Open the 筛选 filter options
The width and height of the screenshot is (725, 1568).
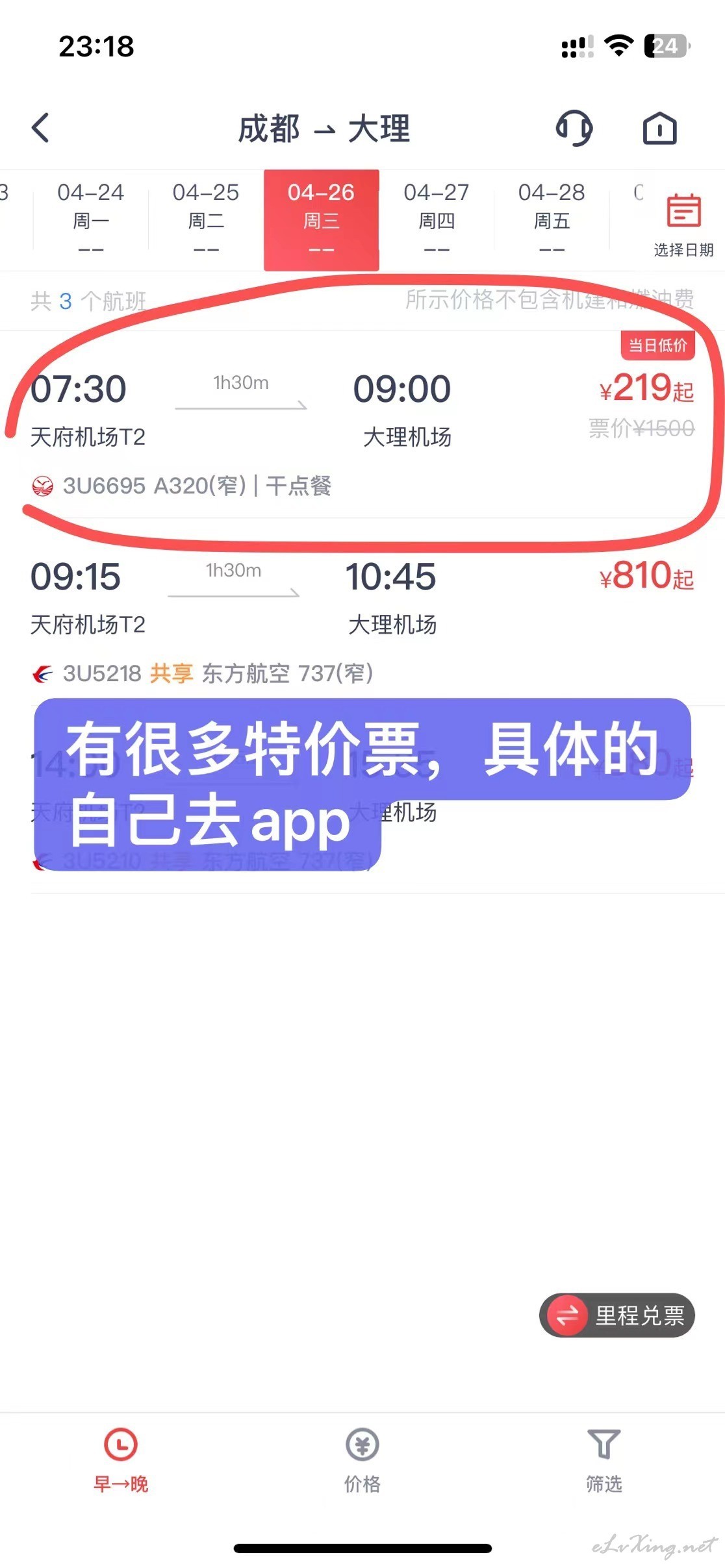[604, 1460]
